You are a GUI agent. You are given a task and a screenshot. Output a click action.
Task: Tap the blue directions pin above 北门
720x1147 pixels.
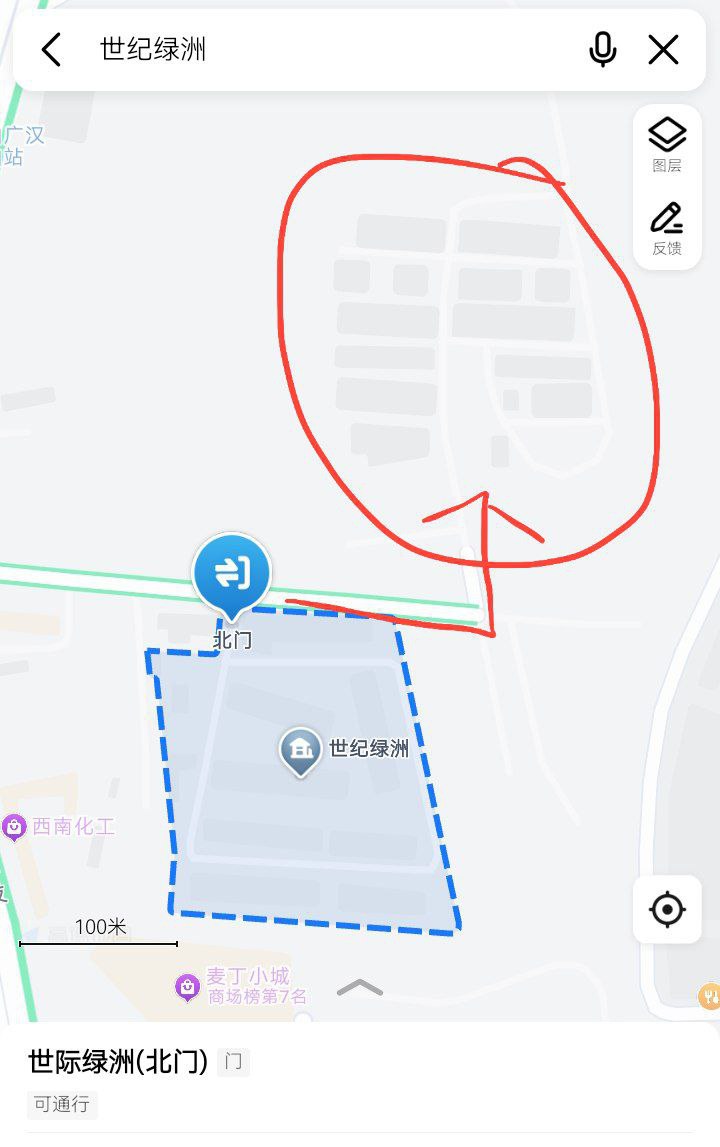coord(232,573)
